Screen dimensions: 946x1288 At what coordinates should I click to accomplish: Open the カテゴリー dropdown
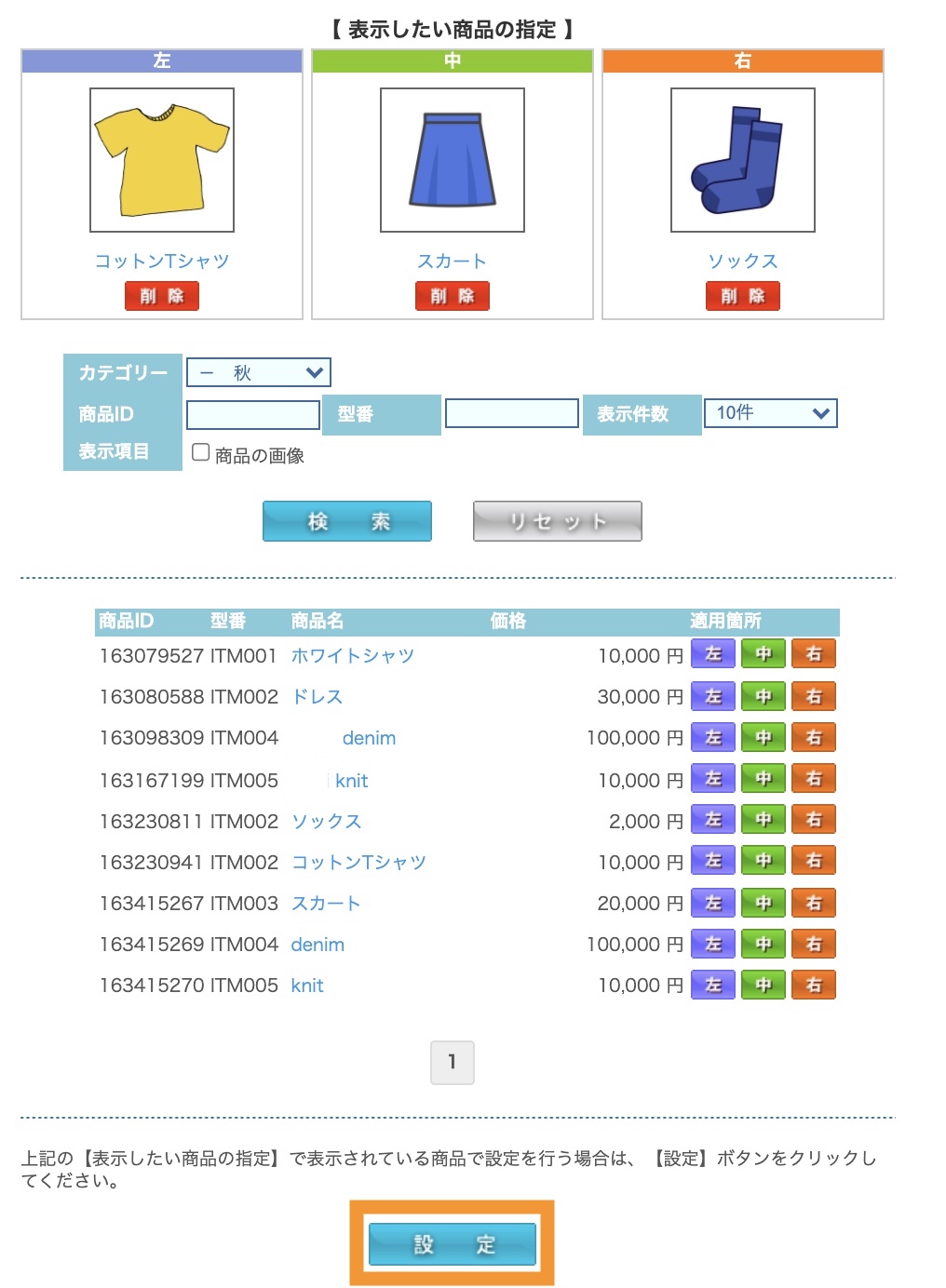[x=259, y=372]
